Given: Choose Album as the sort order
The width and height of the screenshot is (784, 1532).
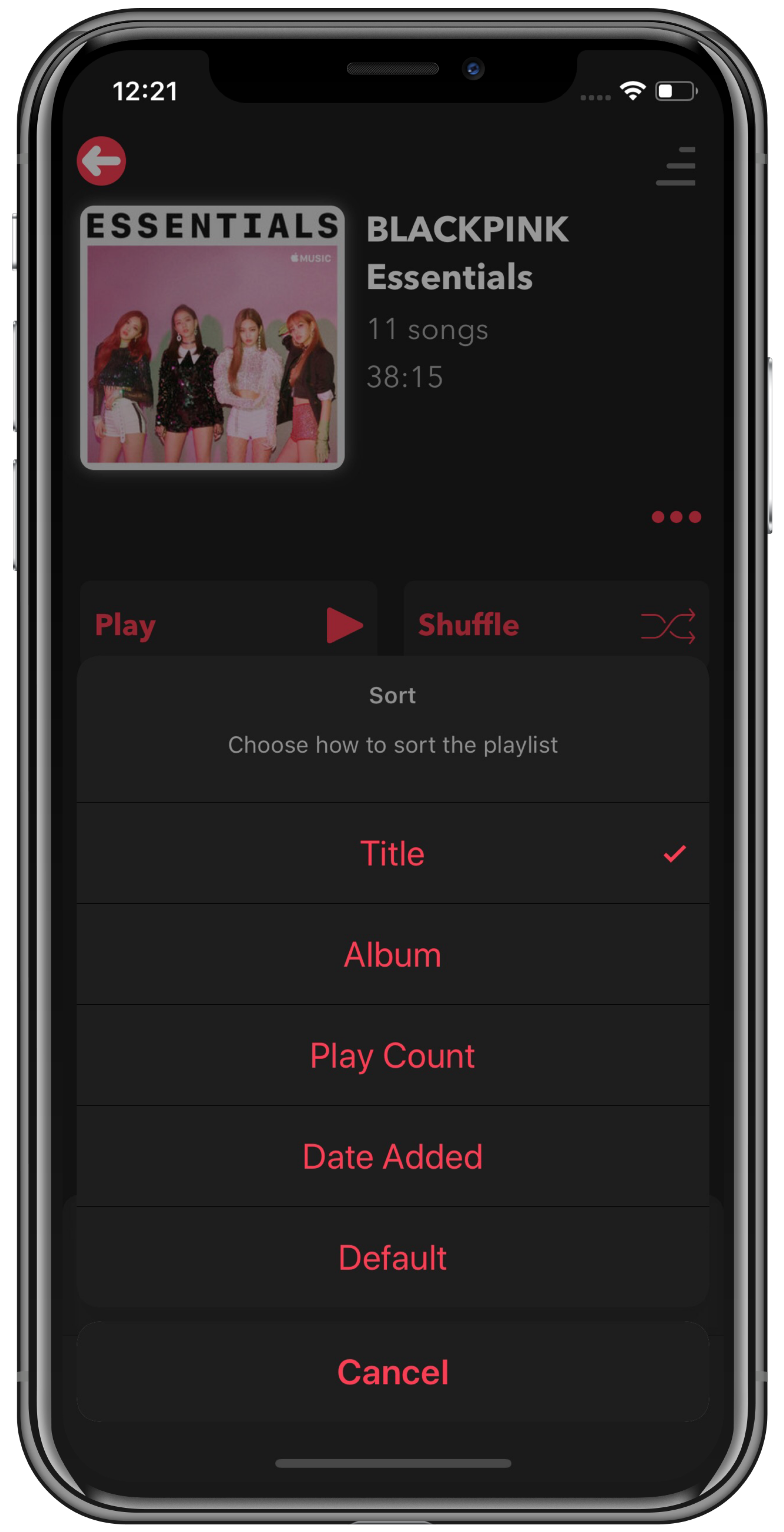Looking at the screenshot, I should (393, 954).
